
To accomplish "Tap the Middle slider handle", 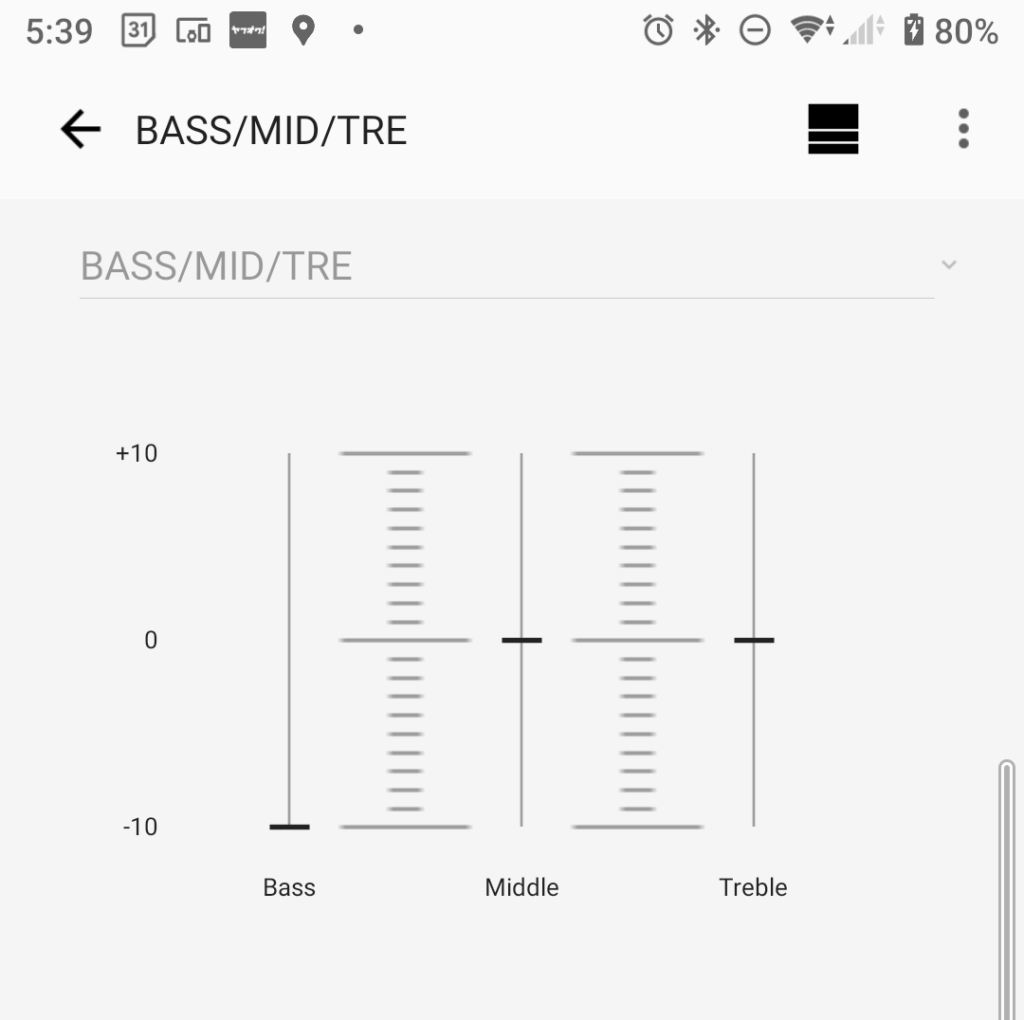I will (521, 640).
